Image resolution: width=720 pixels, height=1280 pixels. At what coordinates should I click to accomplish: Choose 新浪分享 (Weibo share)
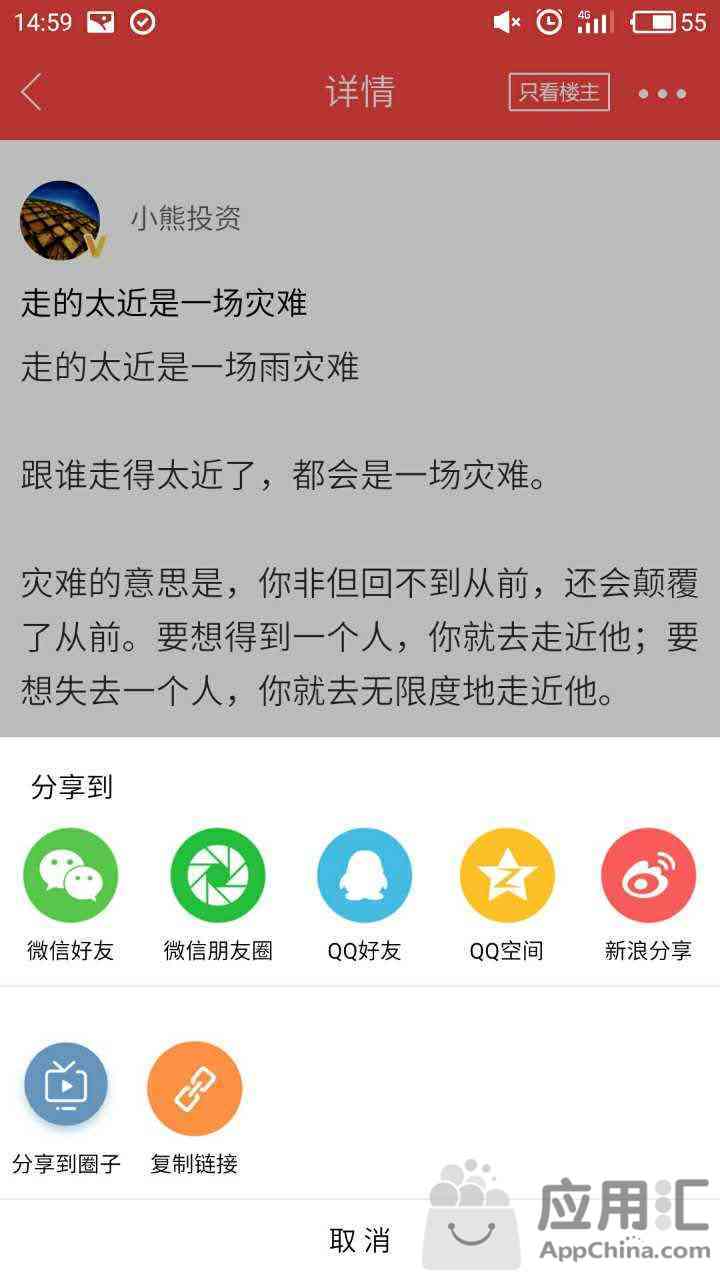point(649,875)
